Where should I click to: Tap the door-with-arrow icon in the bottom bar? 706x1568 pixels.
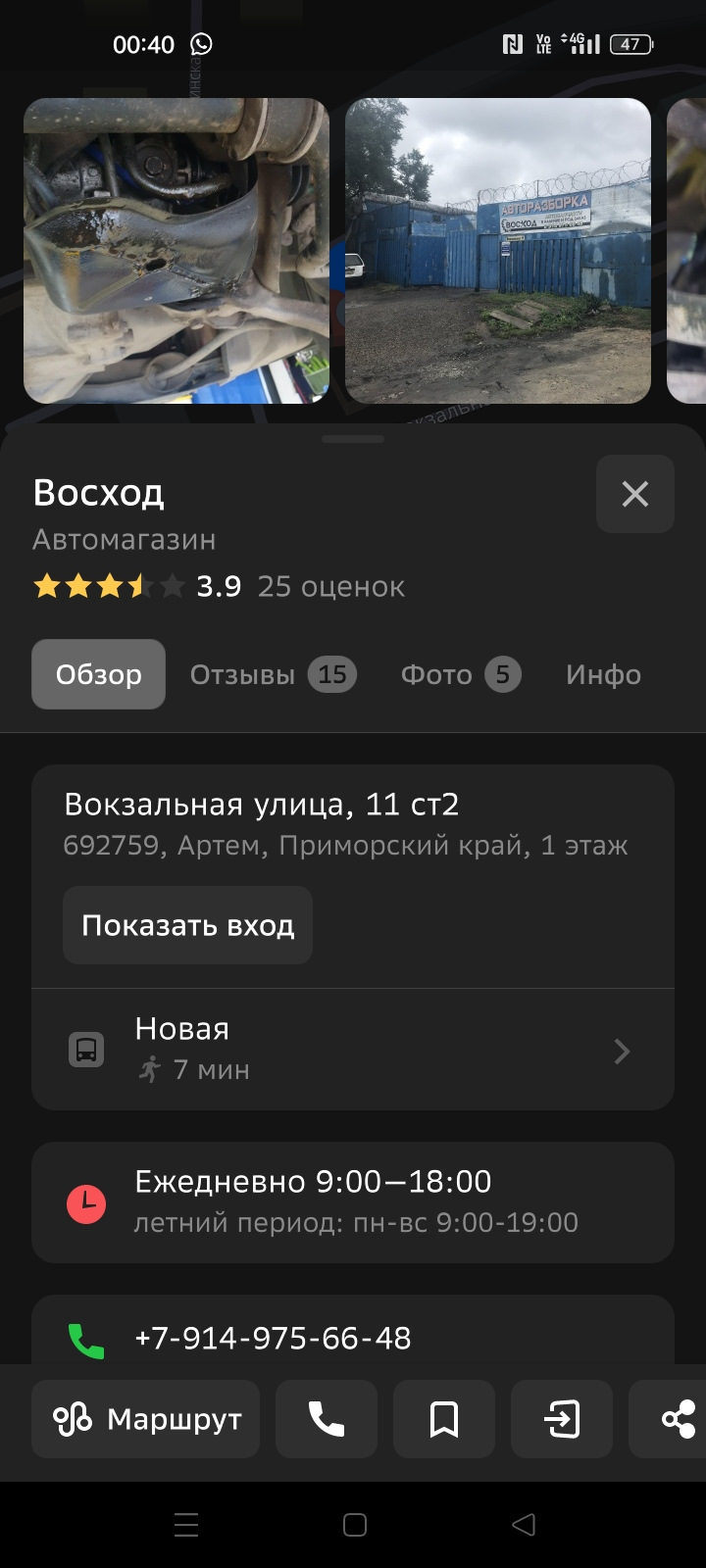562,1419
